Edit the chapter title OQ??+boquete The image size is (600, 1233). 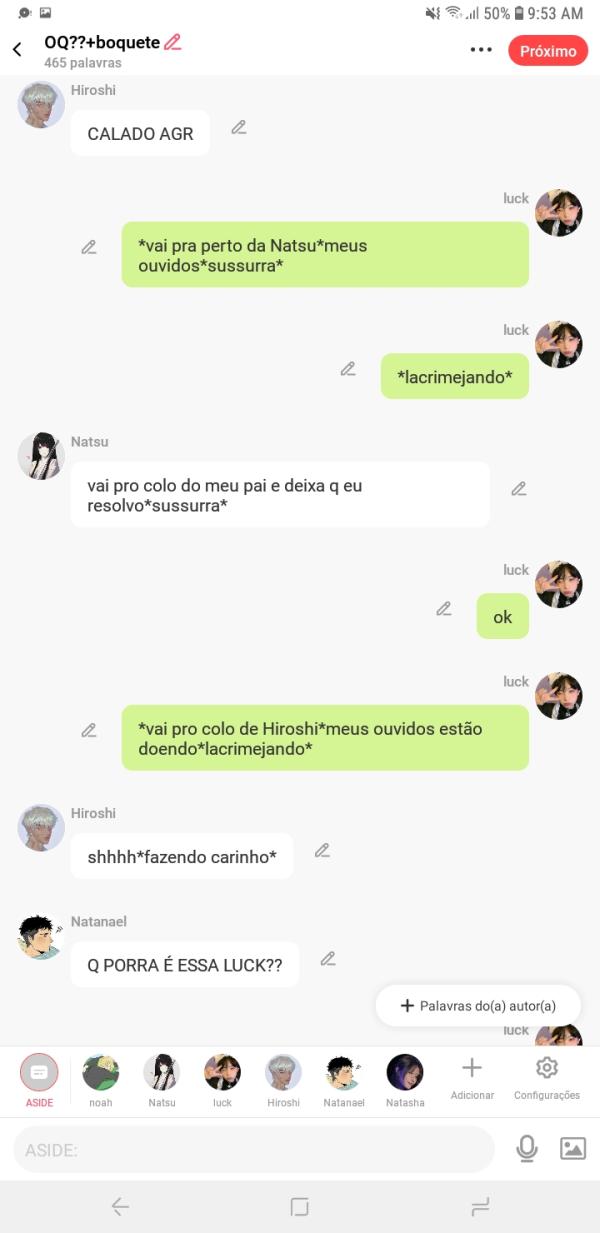point(173,42)
